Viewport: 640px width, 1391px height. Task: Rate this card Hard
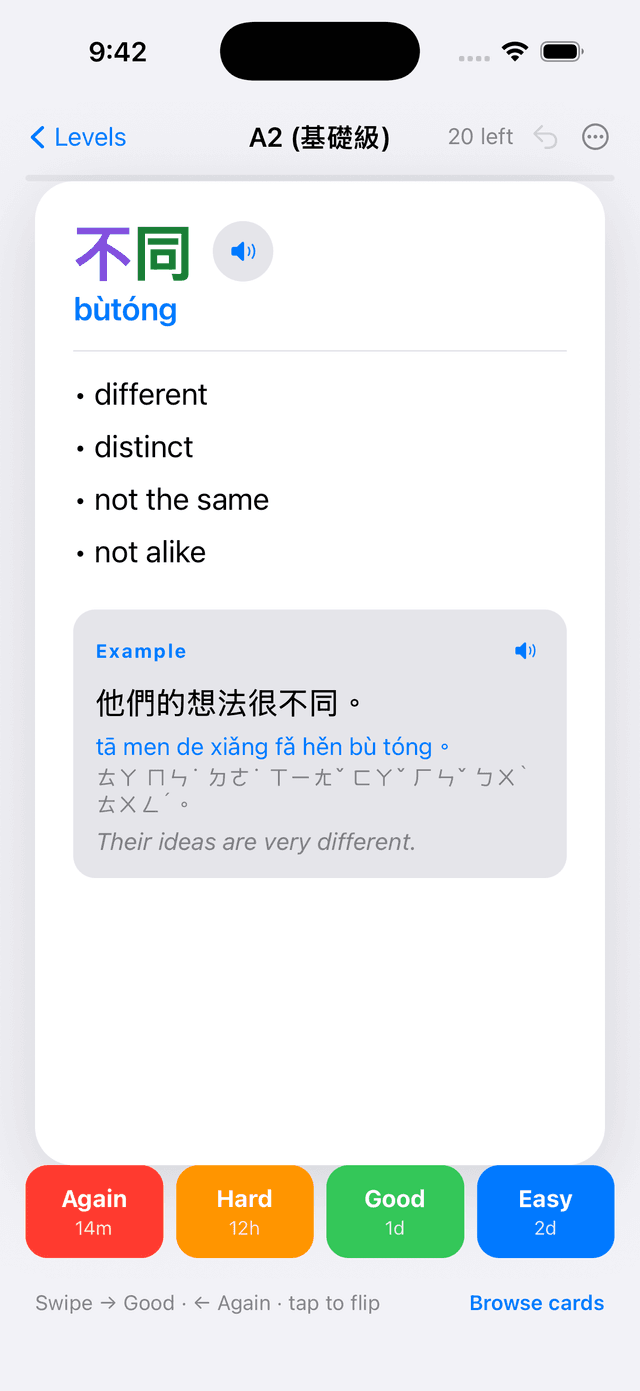pos(245,1211)
